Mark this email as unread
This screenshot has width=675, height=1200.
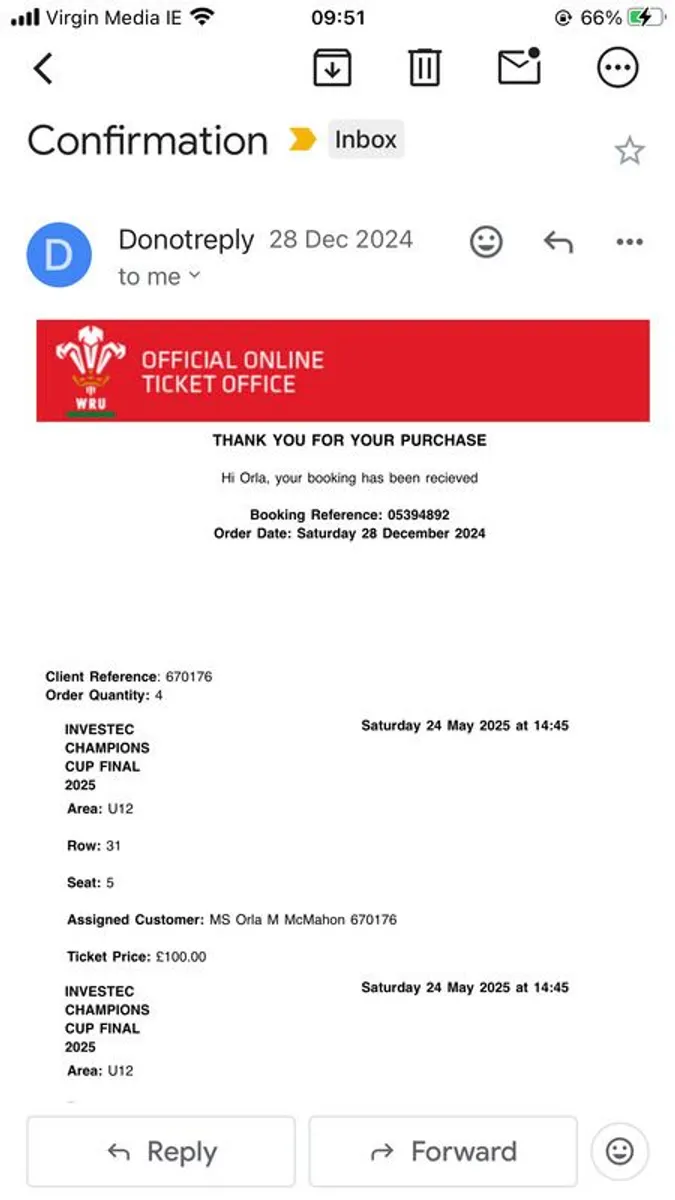519,67
